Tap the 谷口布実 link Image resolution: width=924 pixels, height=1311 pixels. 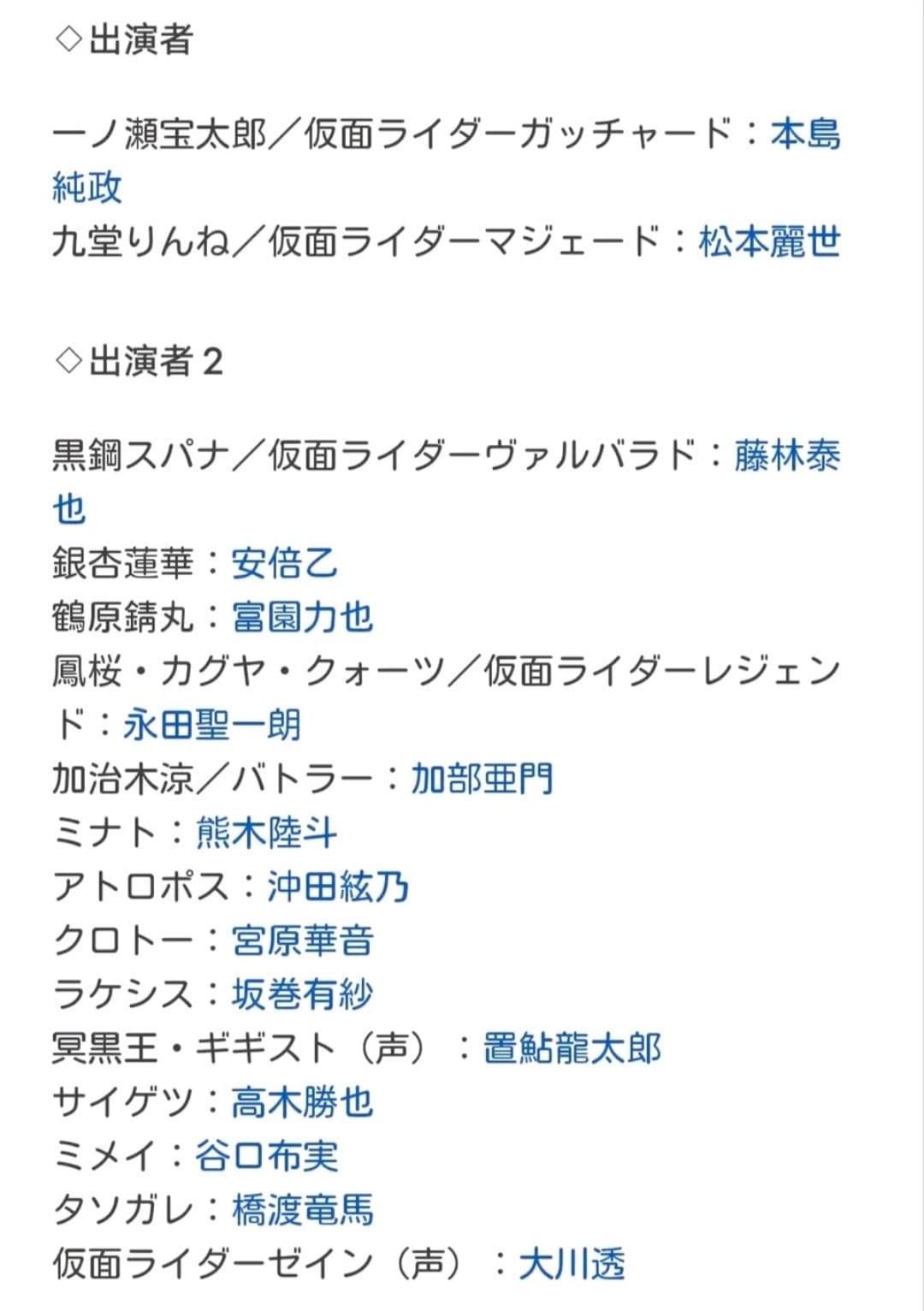pos(266,1156)
